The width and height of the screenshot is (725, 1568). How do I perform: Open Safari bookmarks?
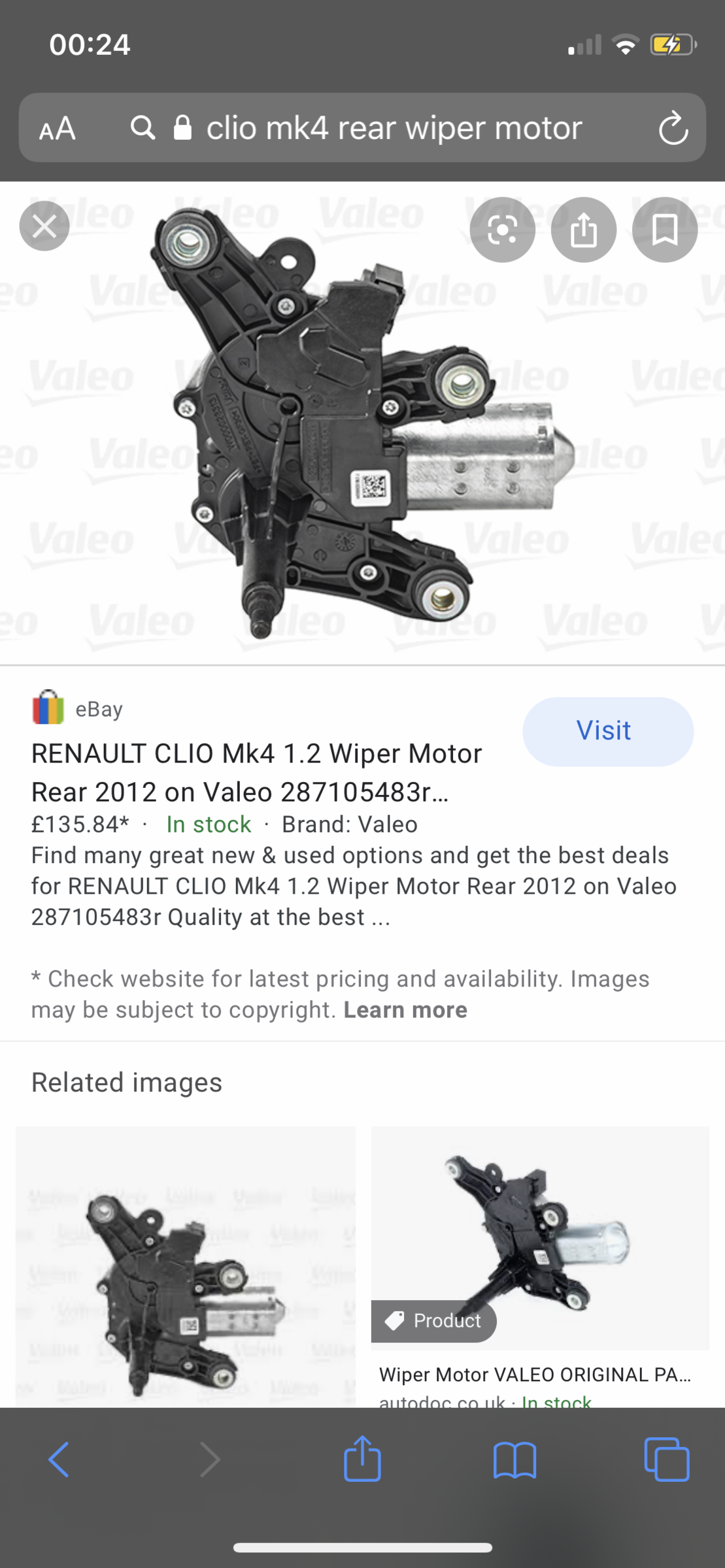(x=514, y=1460)
